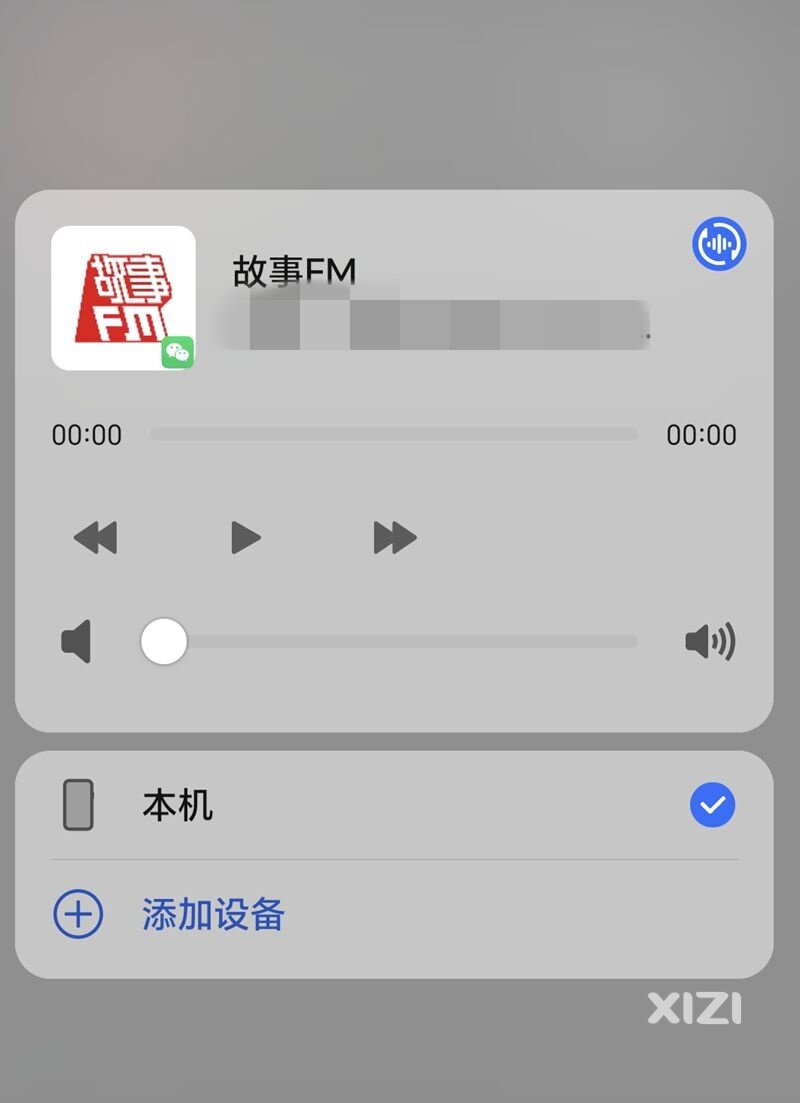Tap the playback progress bar
The image size is (800, 1103).
pyautogui.click(x=394, y=434)
